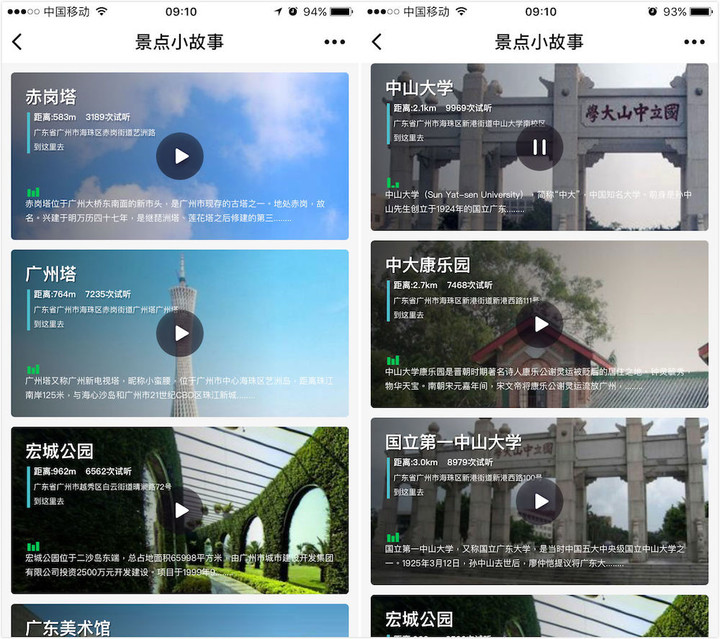Play the 国立第一中山大学 audio story
This screenshot has width=720, height=639.
coord(540,501)
